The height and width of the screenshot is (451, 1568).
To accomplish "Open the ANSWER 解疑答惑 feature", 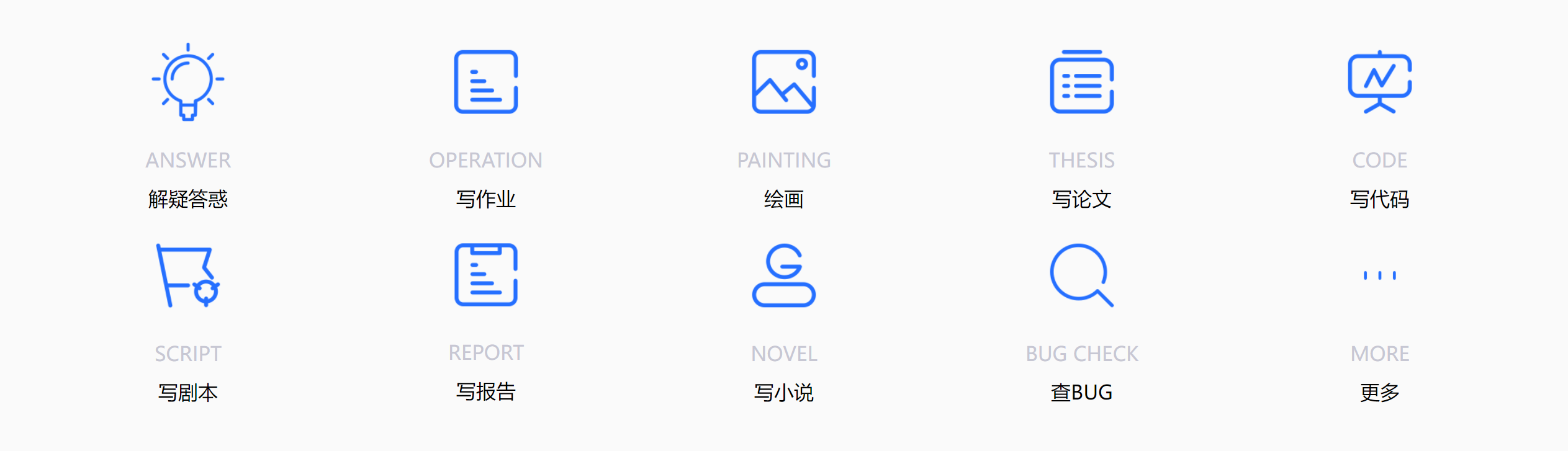I will (x=188, y=83).
